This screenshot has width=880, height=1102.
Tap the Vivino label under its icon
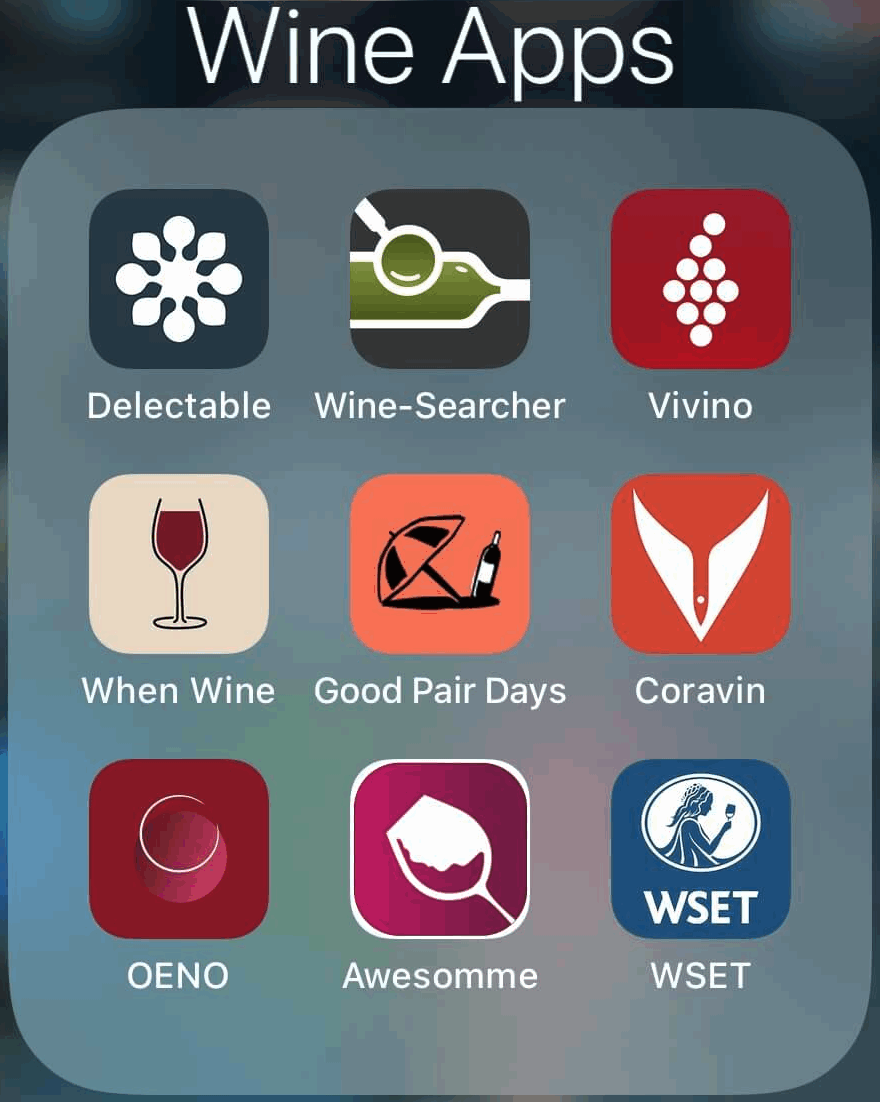click(x=700, y=405)
